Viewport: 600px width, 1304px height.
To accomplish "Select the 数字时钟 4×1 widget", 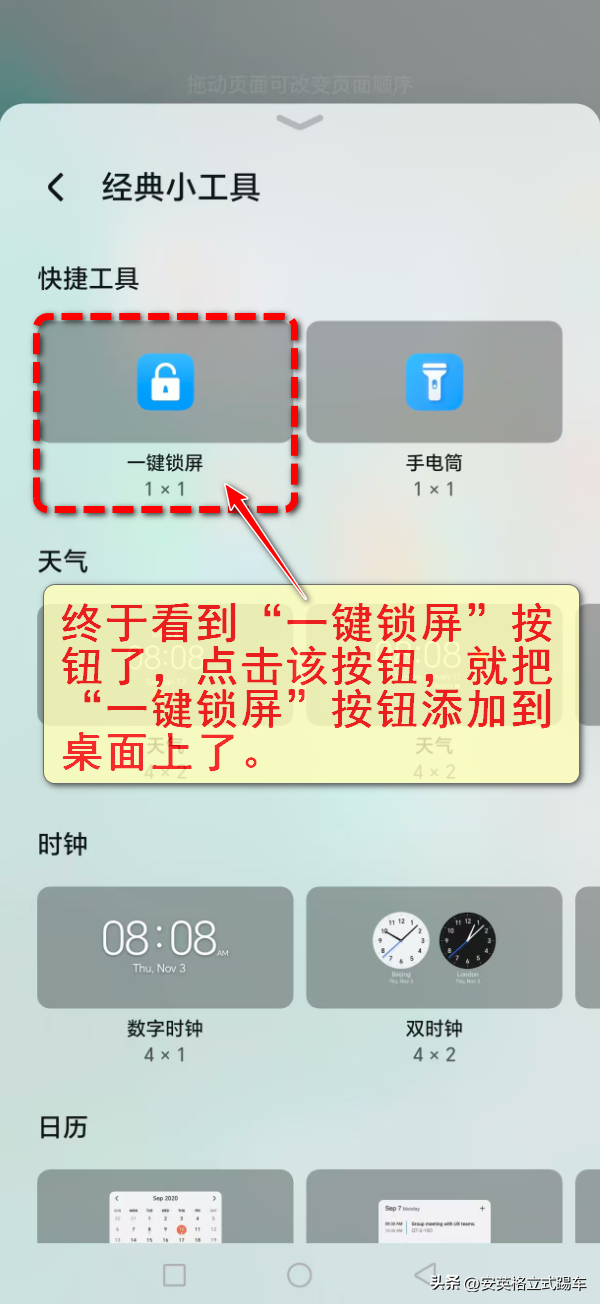I will pos(165,947).
